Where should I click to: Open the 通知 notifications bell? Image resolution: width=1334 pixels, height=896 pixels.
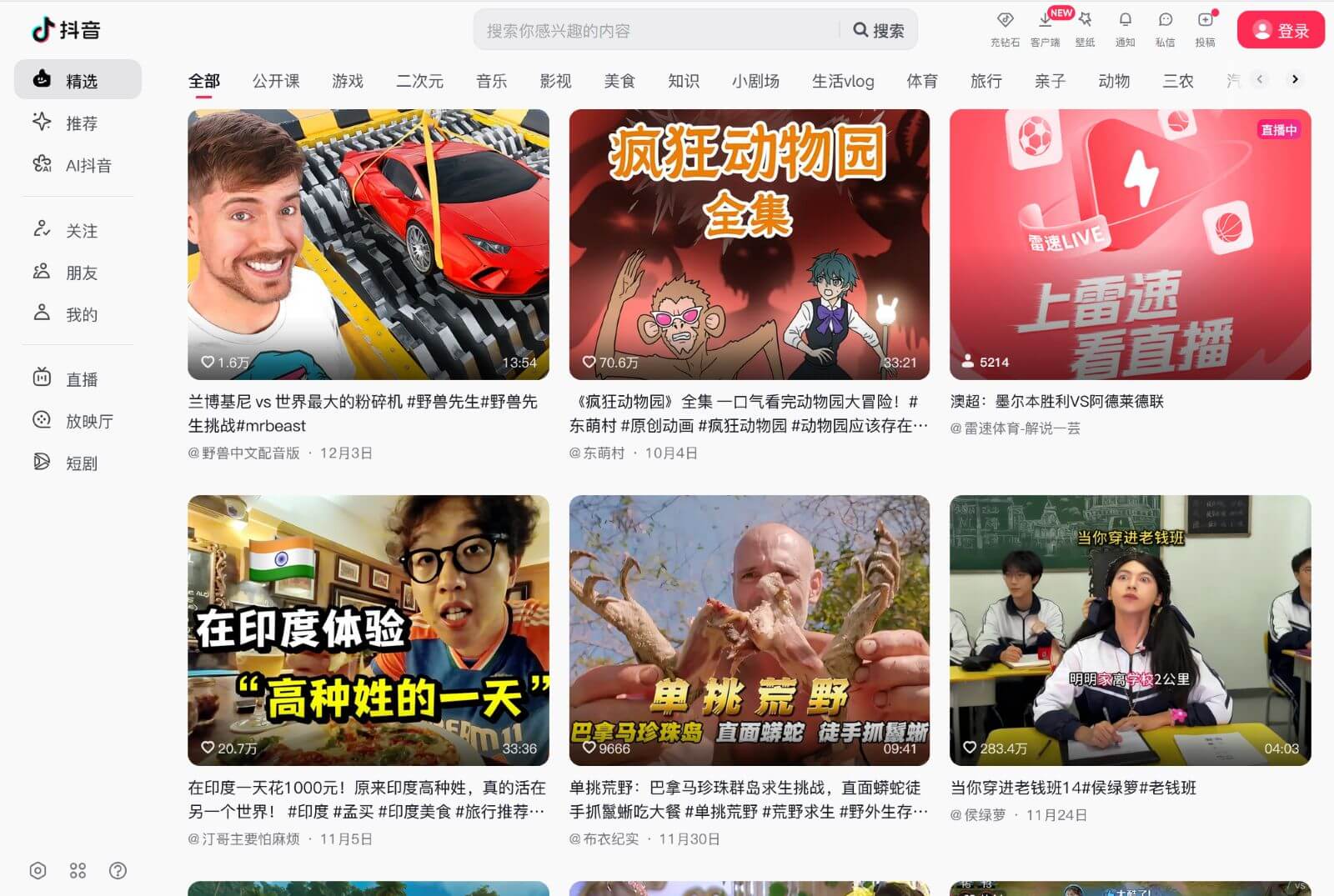(x=1125, y=28)
